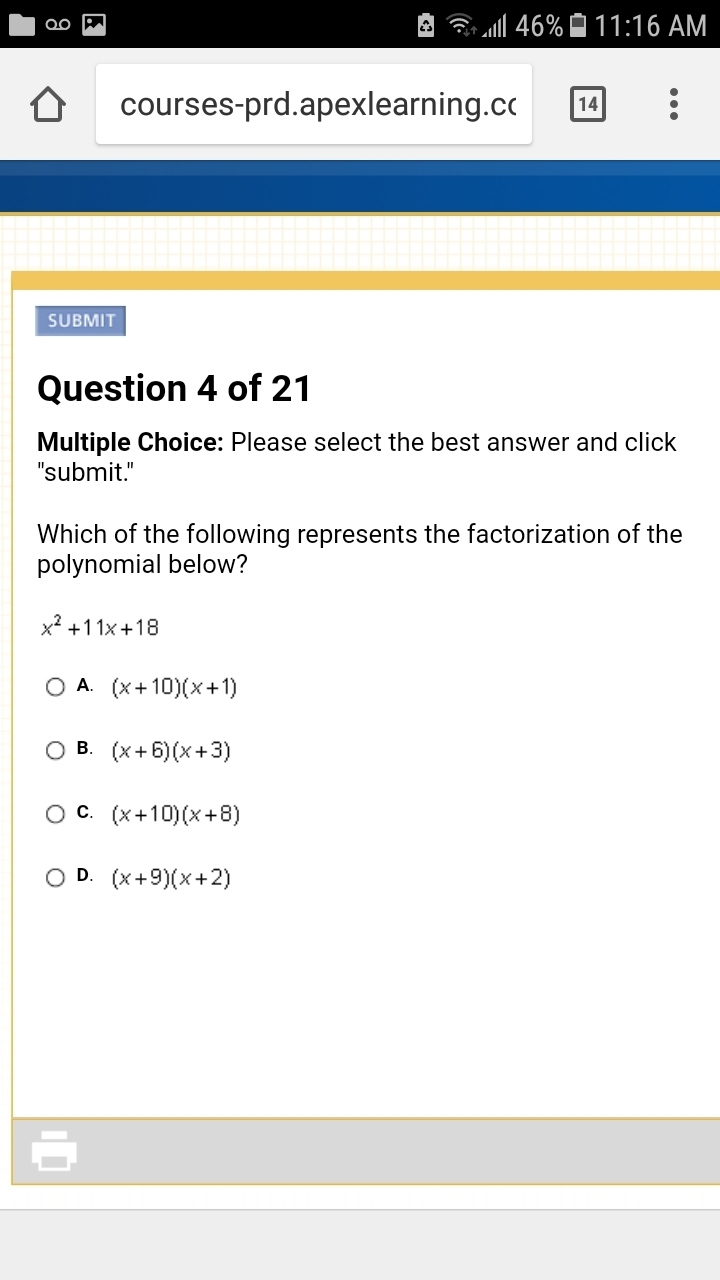Image resolution: width=720 pixels, height=1280 pixels.
Task: Open the browser overflow menu
Action: click(674, 104)
